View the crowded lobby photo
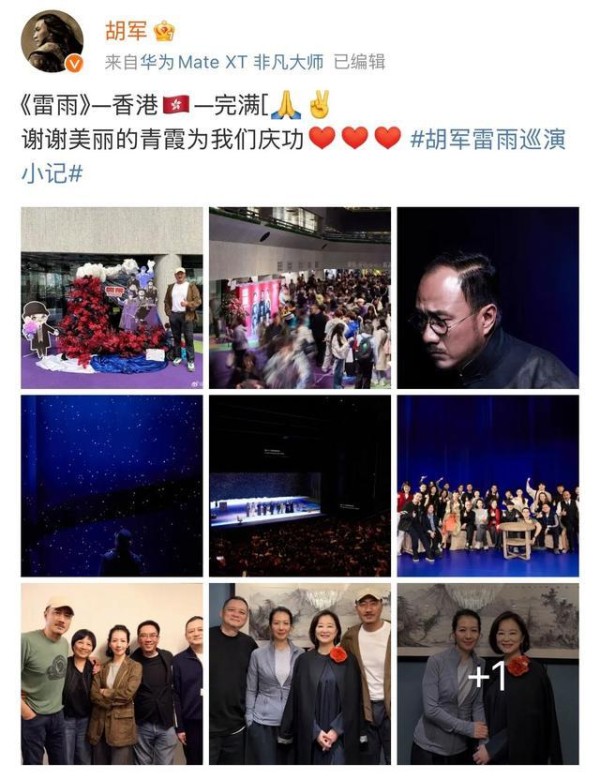Viewport: 600px width, 779px height. pos(299,298)
